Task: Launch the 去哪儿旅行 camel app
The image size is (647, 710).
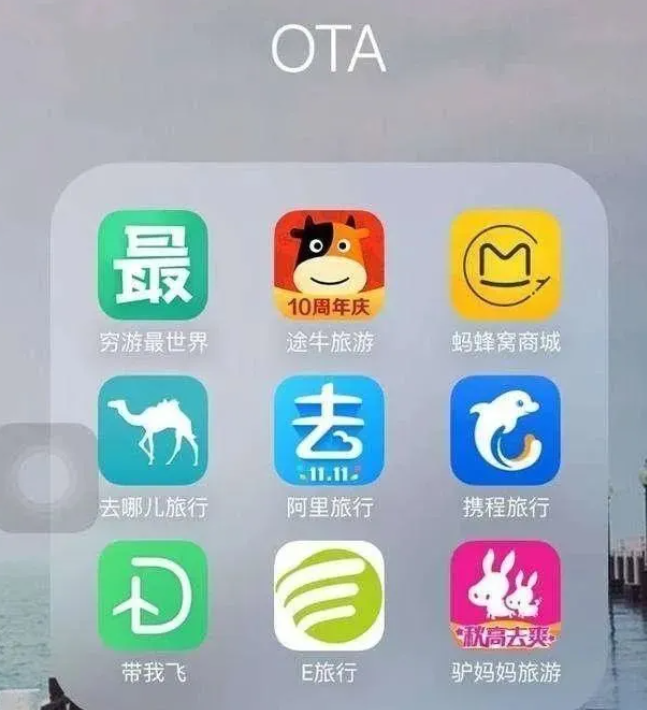Action: pos(152,430)
